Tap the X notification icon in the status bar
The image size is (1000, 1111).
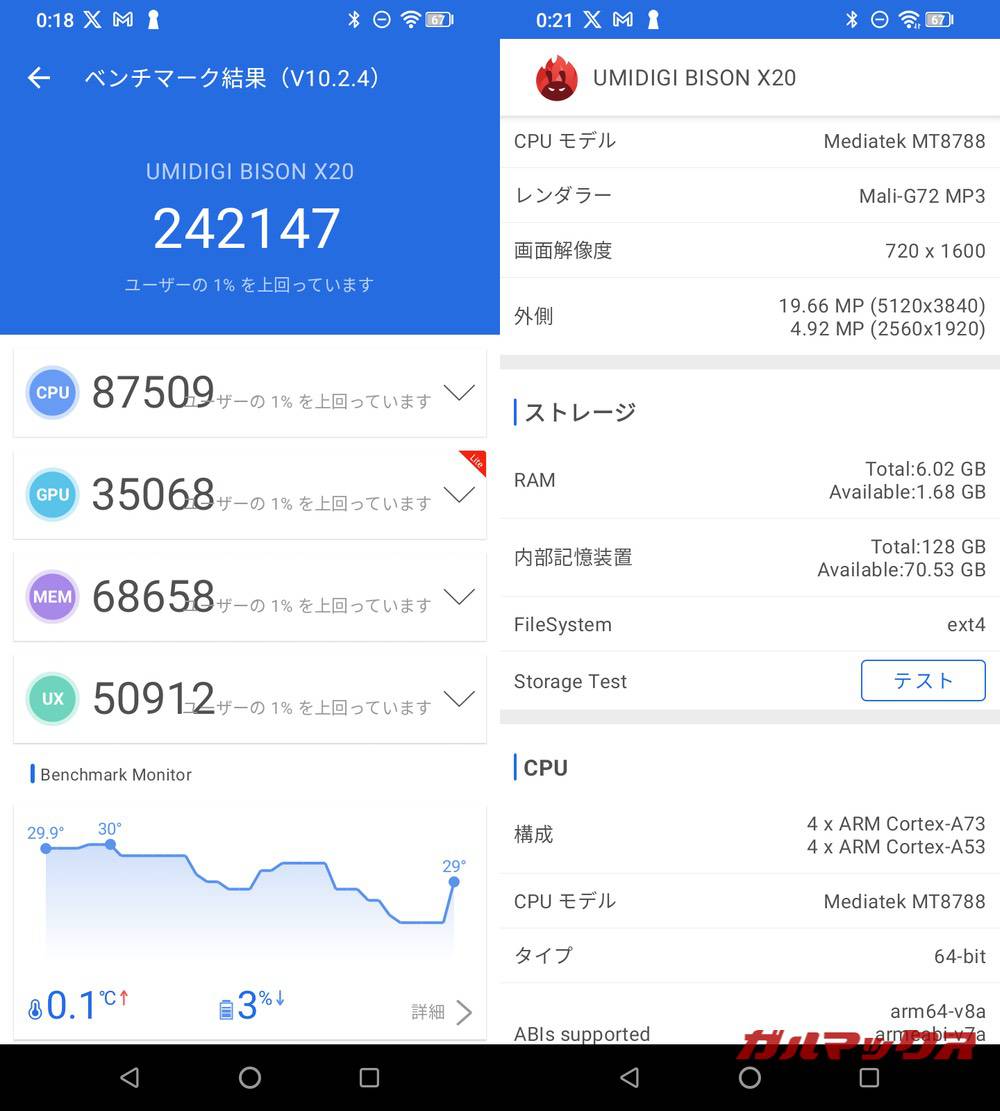[x=91, y=18]
